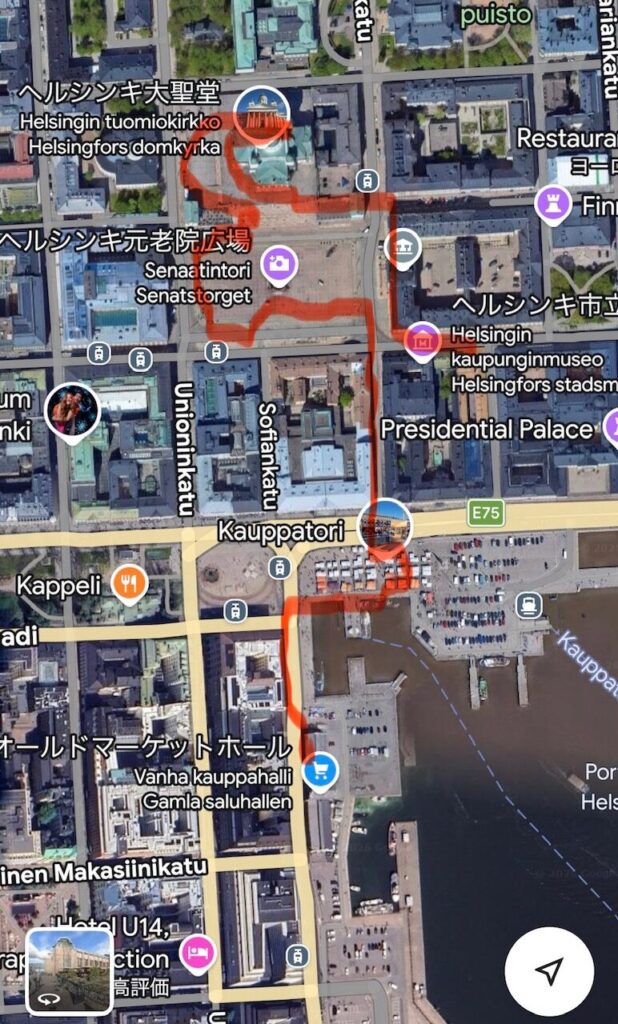Image resolution: width=618 pixels, height=1024 pixels.
Task: Center the map on my location
Action: click(x=549, y=970)
